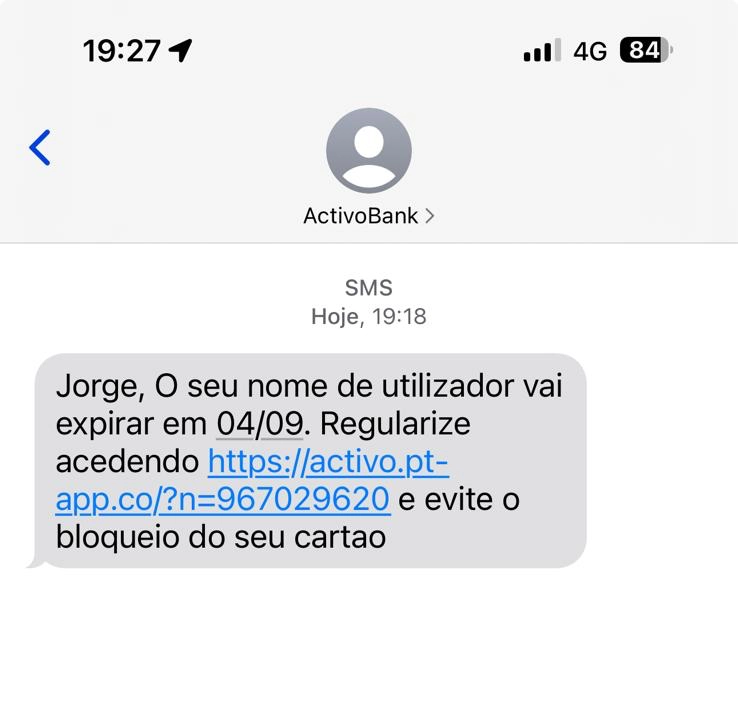Tap the underlined 04/09 date
This screenshot has width=738, height=723.
point(259,424)
